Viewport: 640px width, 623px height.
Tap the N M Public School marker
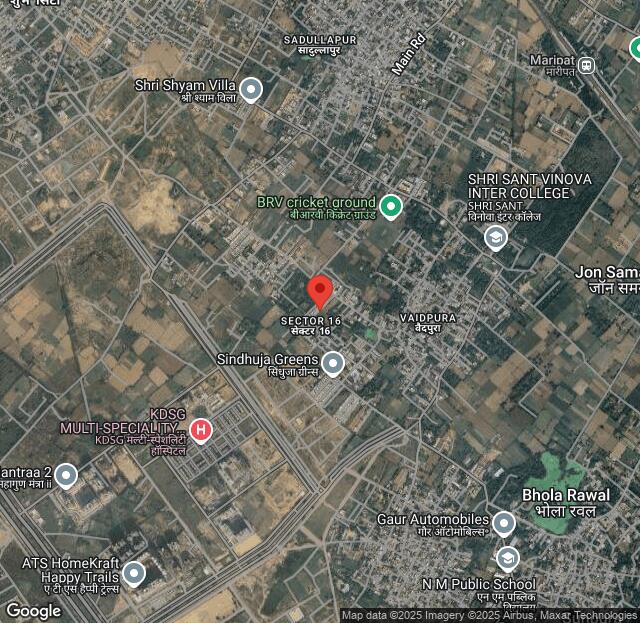tap(508, 558)
